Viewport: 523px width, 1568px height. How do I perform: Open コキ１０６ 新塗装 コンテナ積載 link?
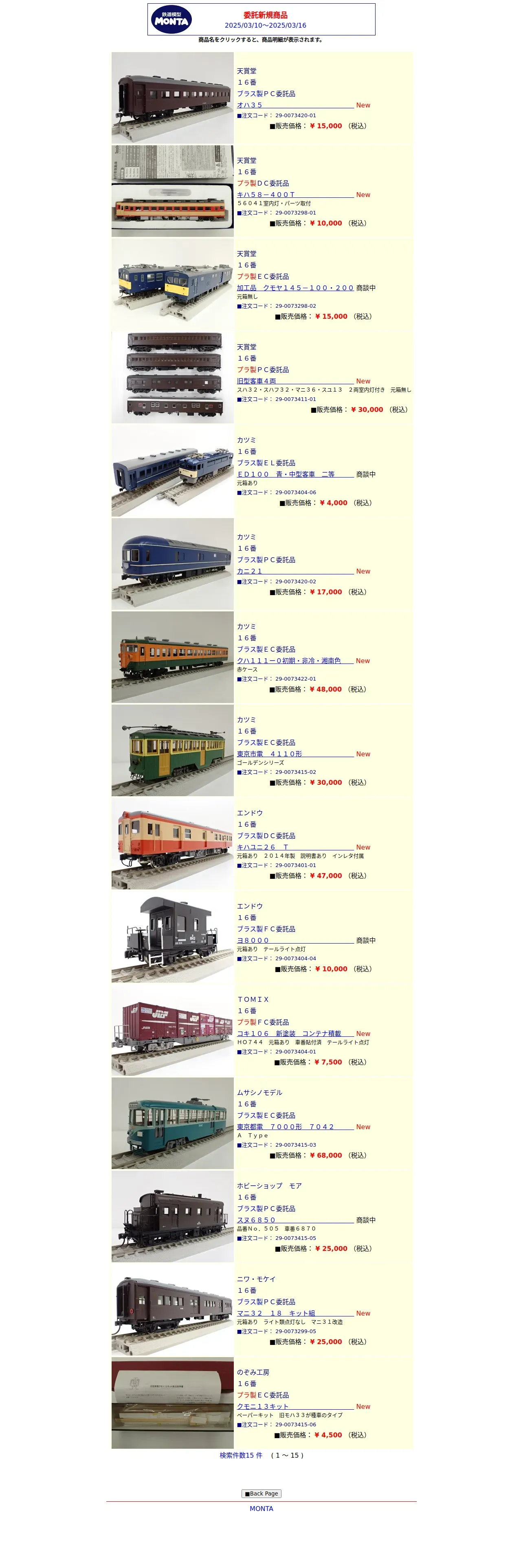(289, 1033)
